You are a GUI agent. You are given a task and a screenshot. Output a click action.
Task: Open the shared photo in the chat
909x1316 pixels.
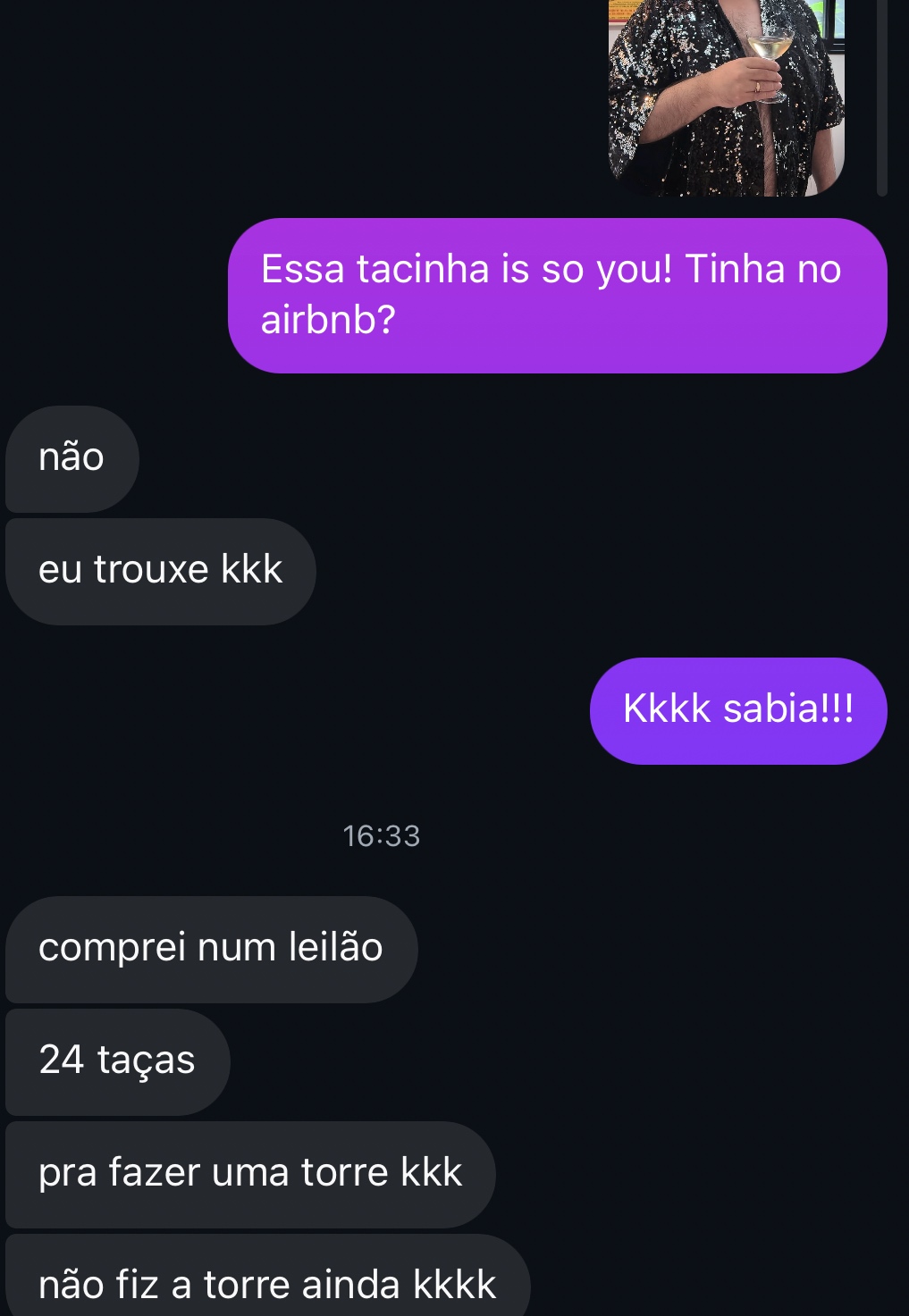tap(726, 96)
